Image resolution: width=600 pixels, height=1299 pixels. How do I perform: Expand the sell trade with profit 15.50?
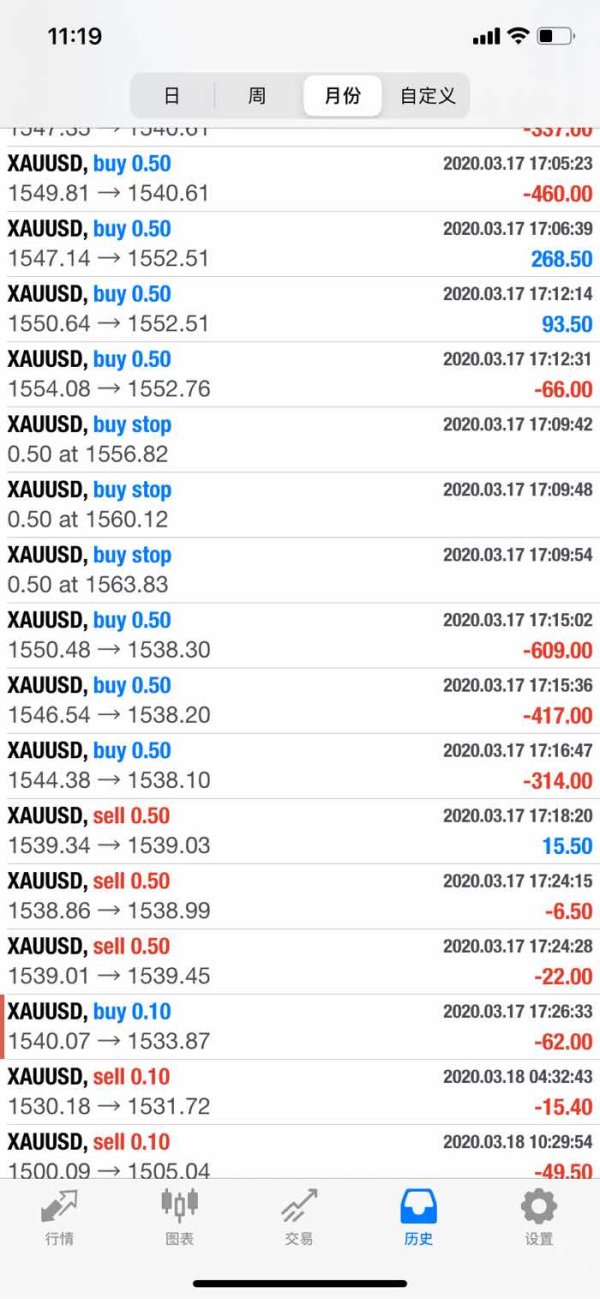(x=300, y=831)
